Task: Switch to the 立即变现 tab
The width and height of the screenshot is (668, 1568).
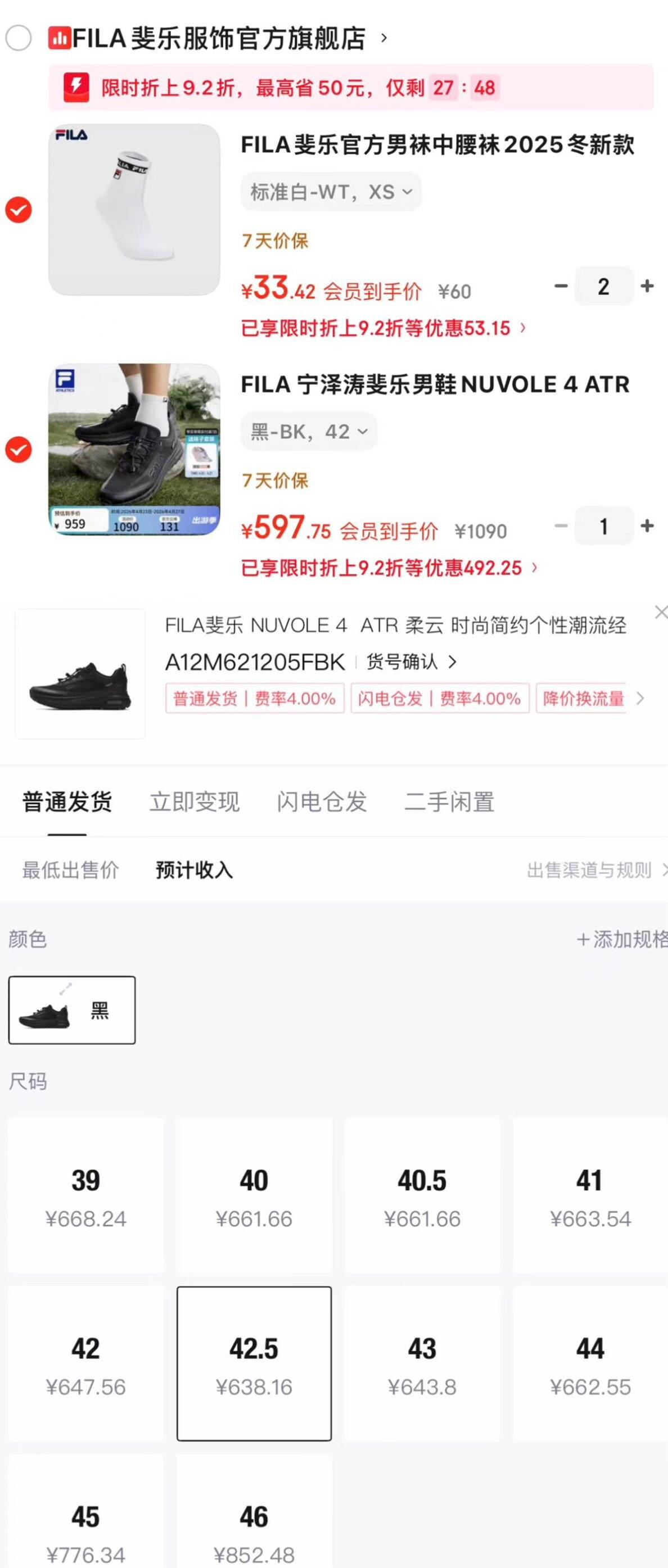Action: click(x=194, y=802)
